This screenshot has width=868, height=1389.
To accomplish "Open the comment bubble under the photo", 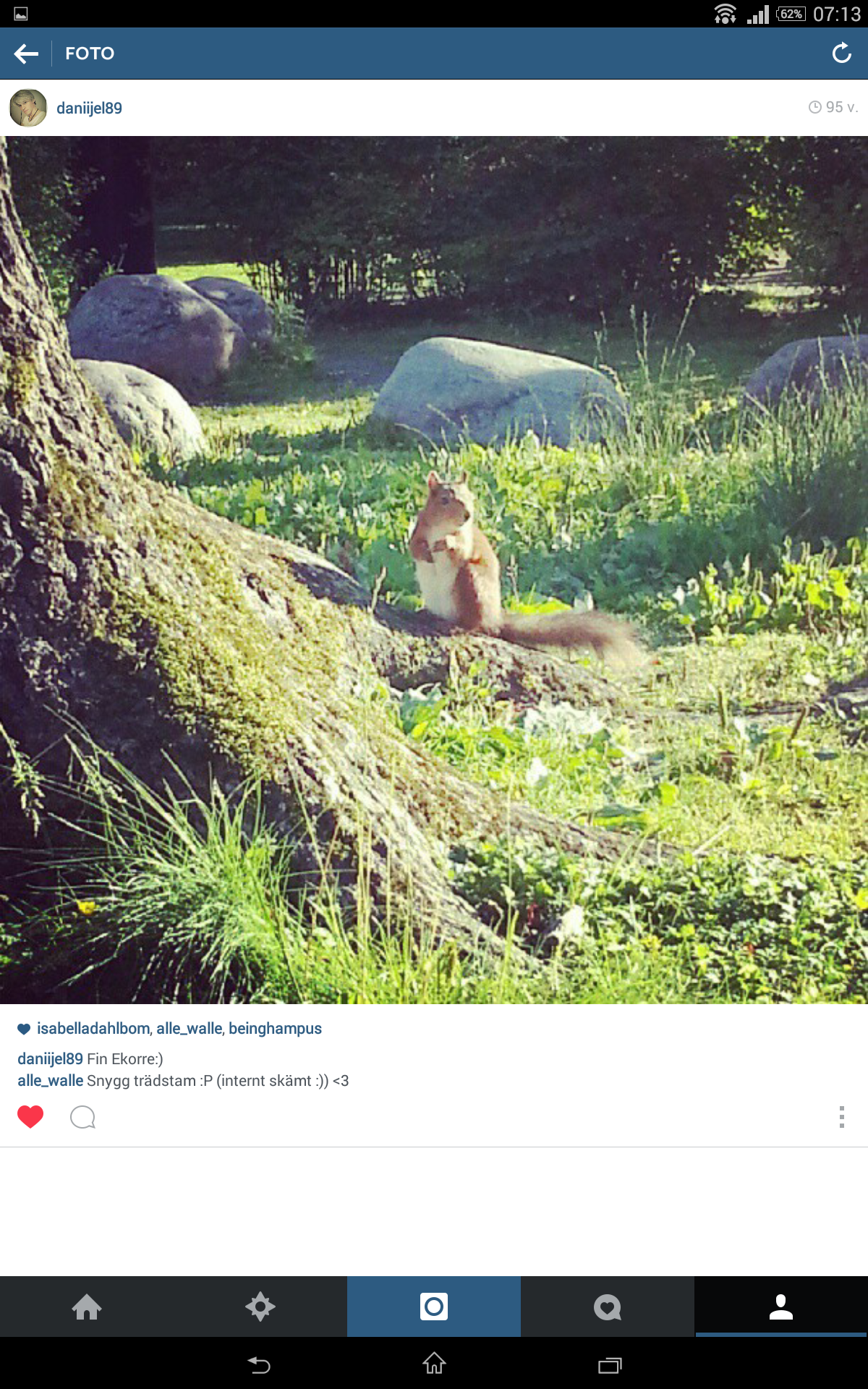I will pos(82,1117).
